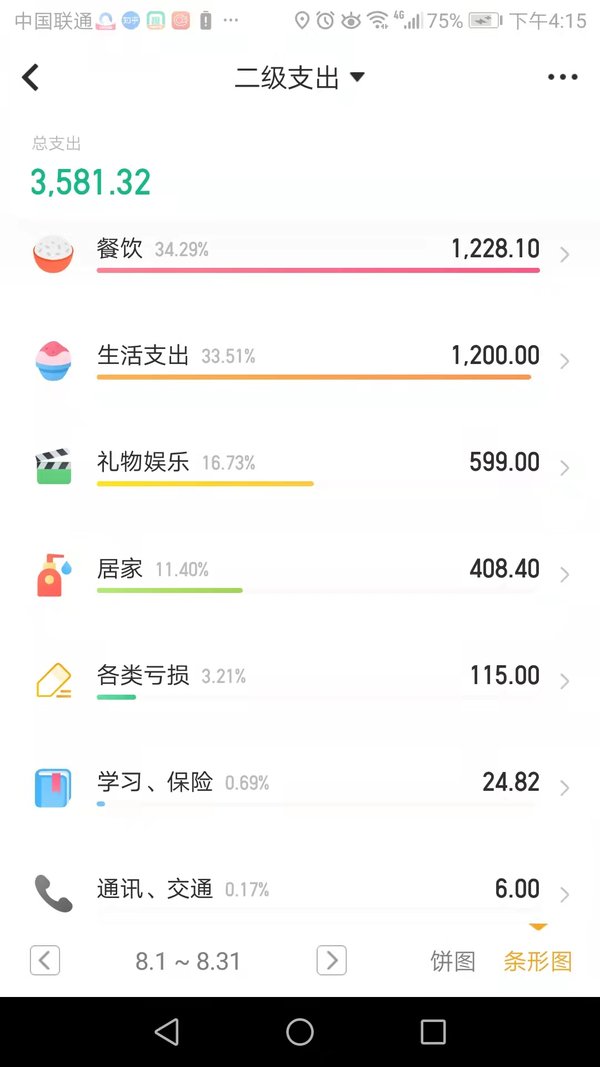Open the 生活支出 expense details

(300, 361)
